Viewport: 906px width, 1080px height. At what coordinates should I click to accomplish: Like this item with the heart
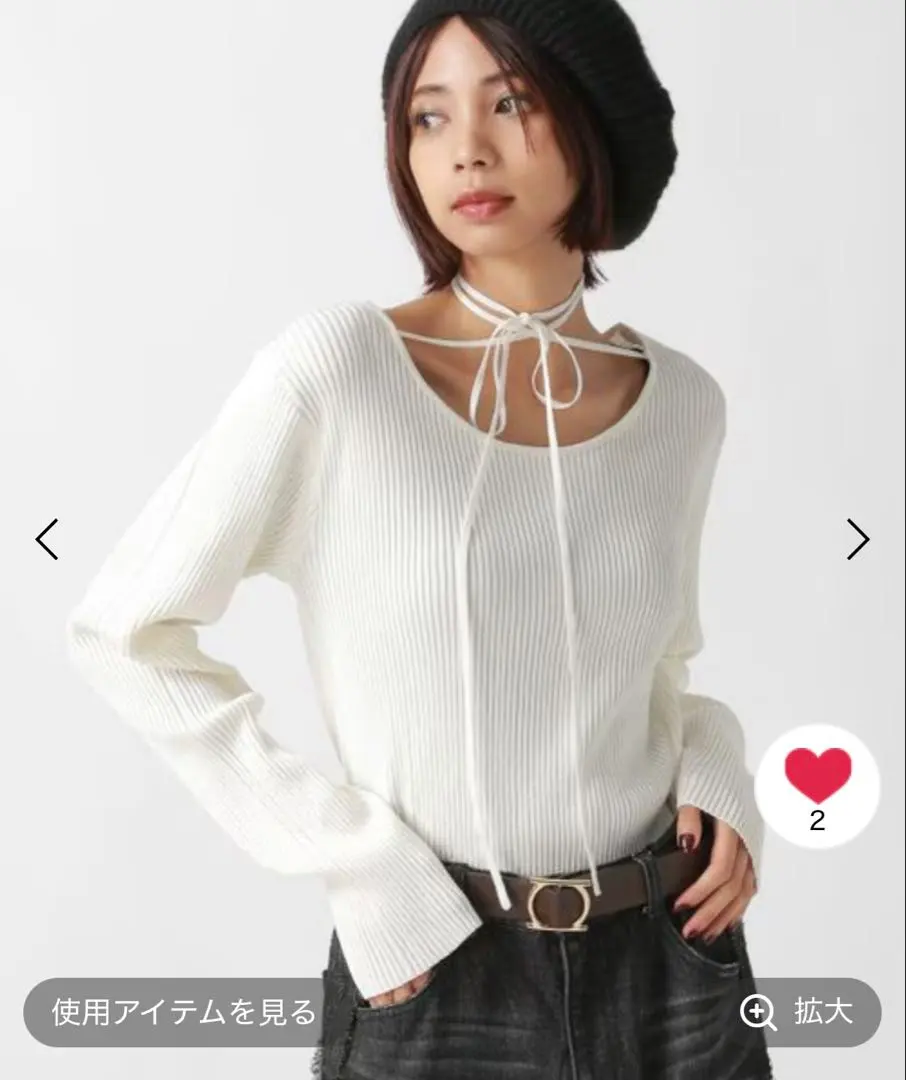click(x=817, y=777)
